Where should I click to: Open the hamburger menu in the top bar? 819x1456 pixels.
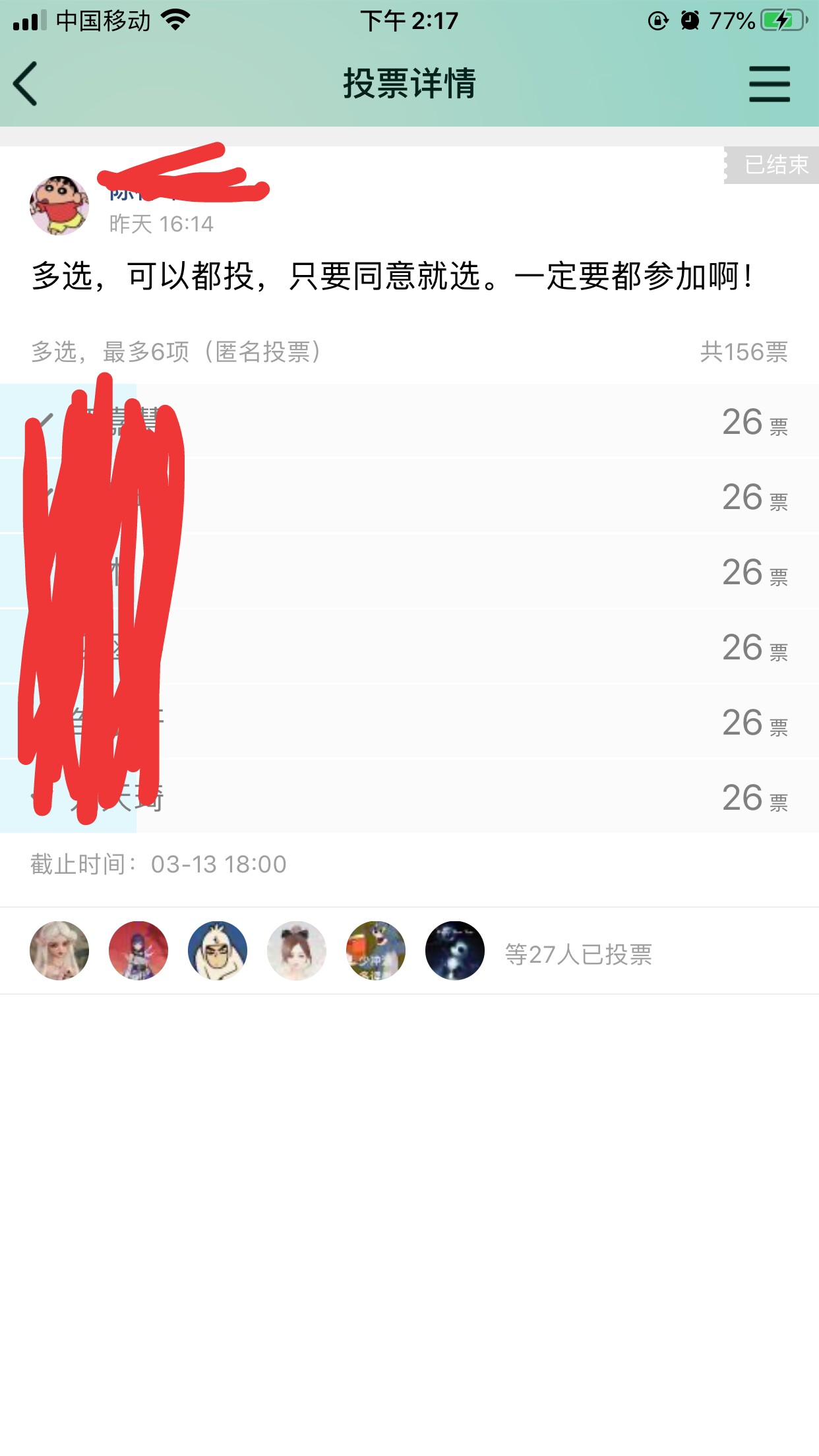[x=769, y=84]
